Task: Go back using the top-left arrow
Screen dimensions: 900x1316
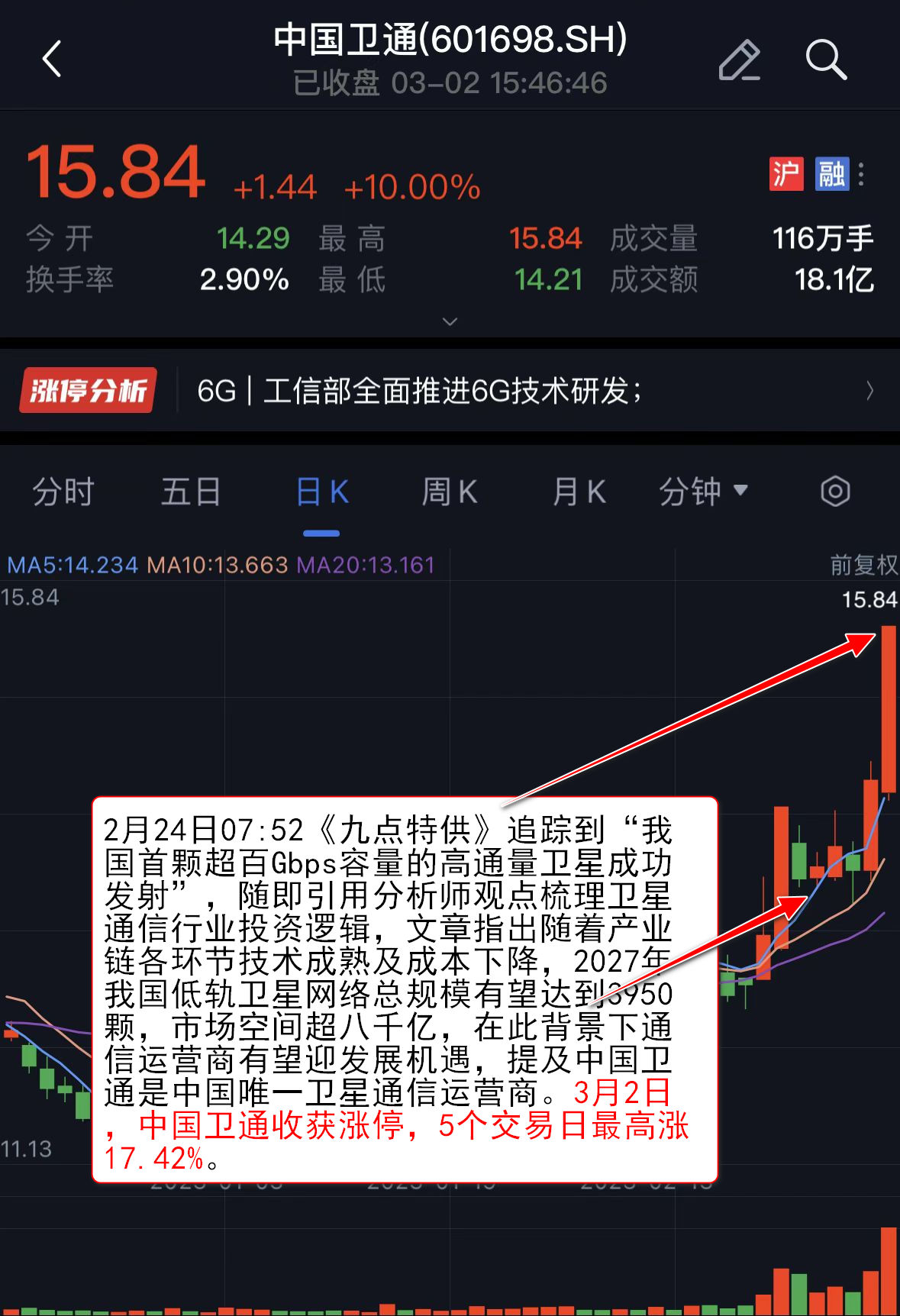Action: (52, 59)
